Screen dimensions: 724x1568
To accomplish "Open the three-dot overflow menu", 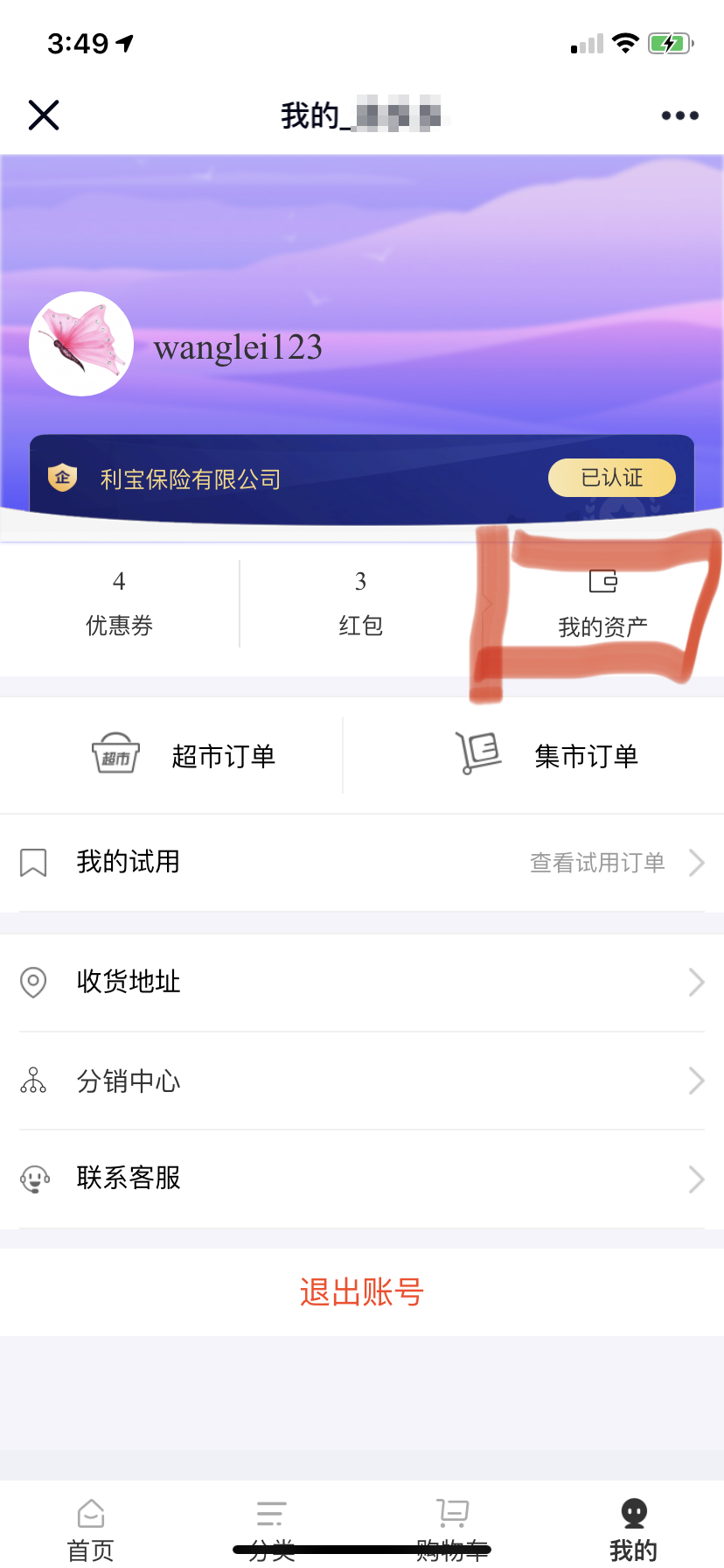I will point(679,115).
